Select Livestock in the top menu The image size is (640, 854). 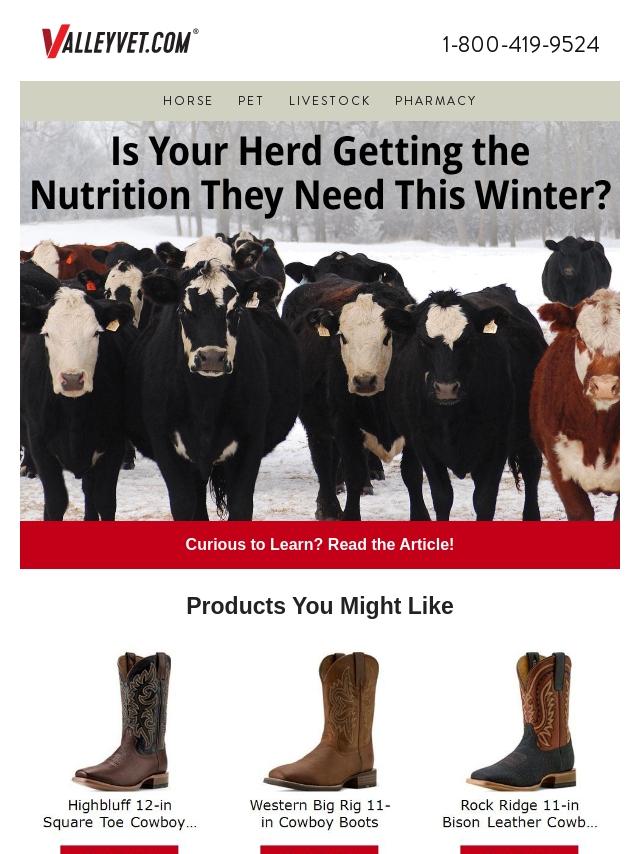pyautogui.click(x=329, y=101)
